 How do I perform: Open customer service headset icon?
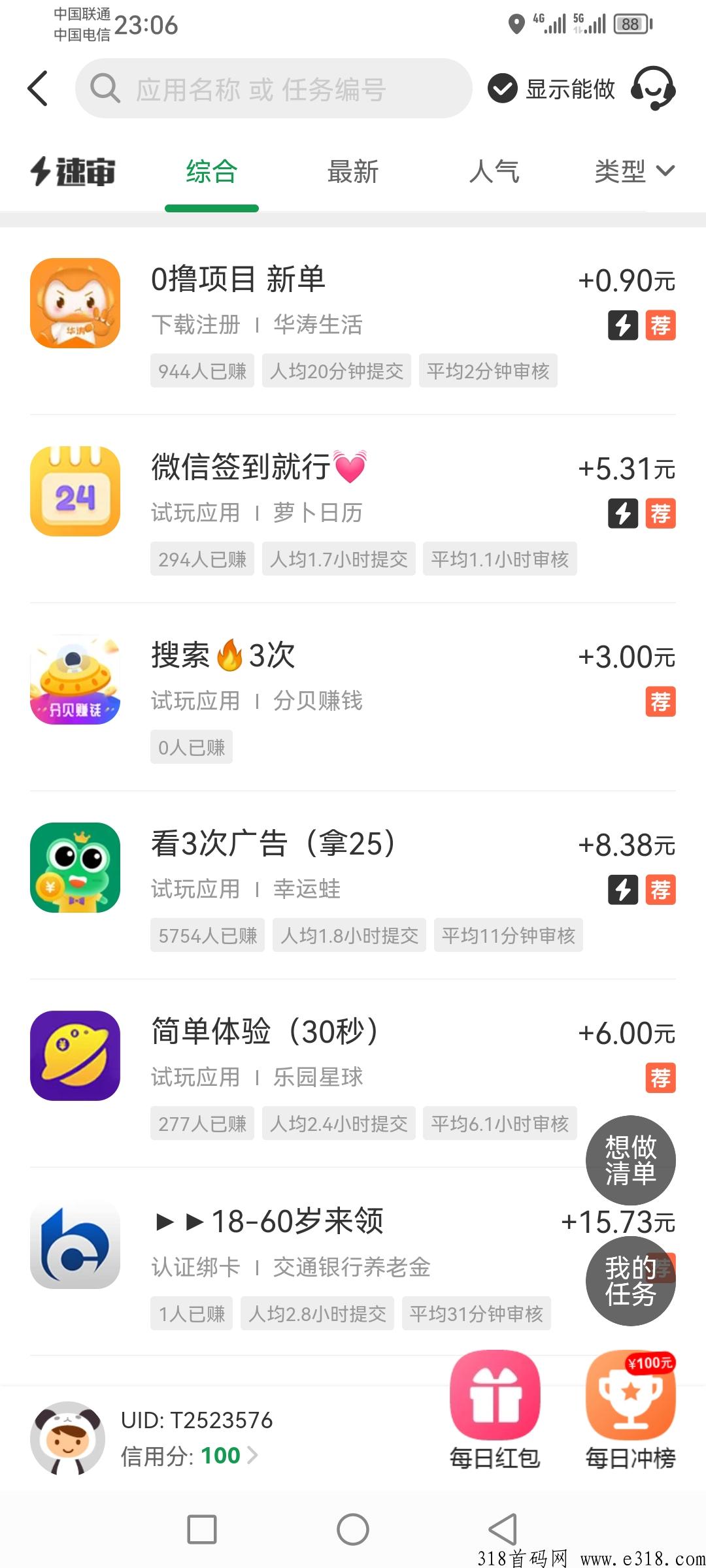click(x=653, y=88)
